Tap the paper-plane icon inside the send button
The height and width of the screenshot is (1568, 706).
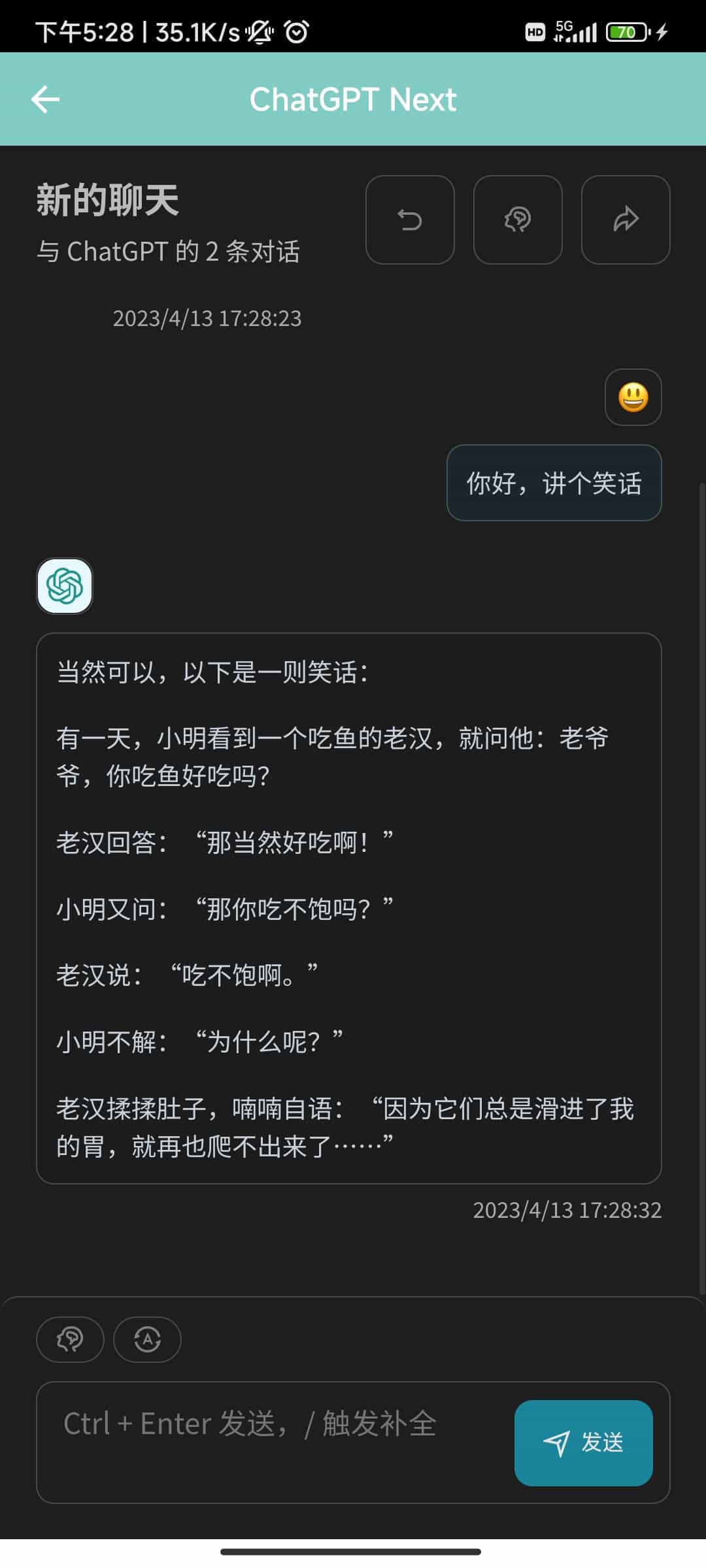tap(556, 1442)
